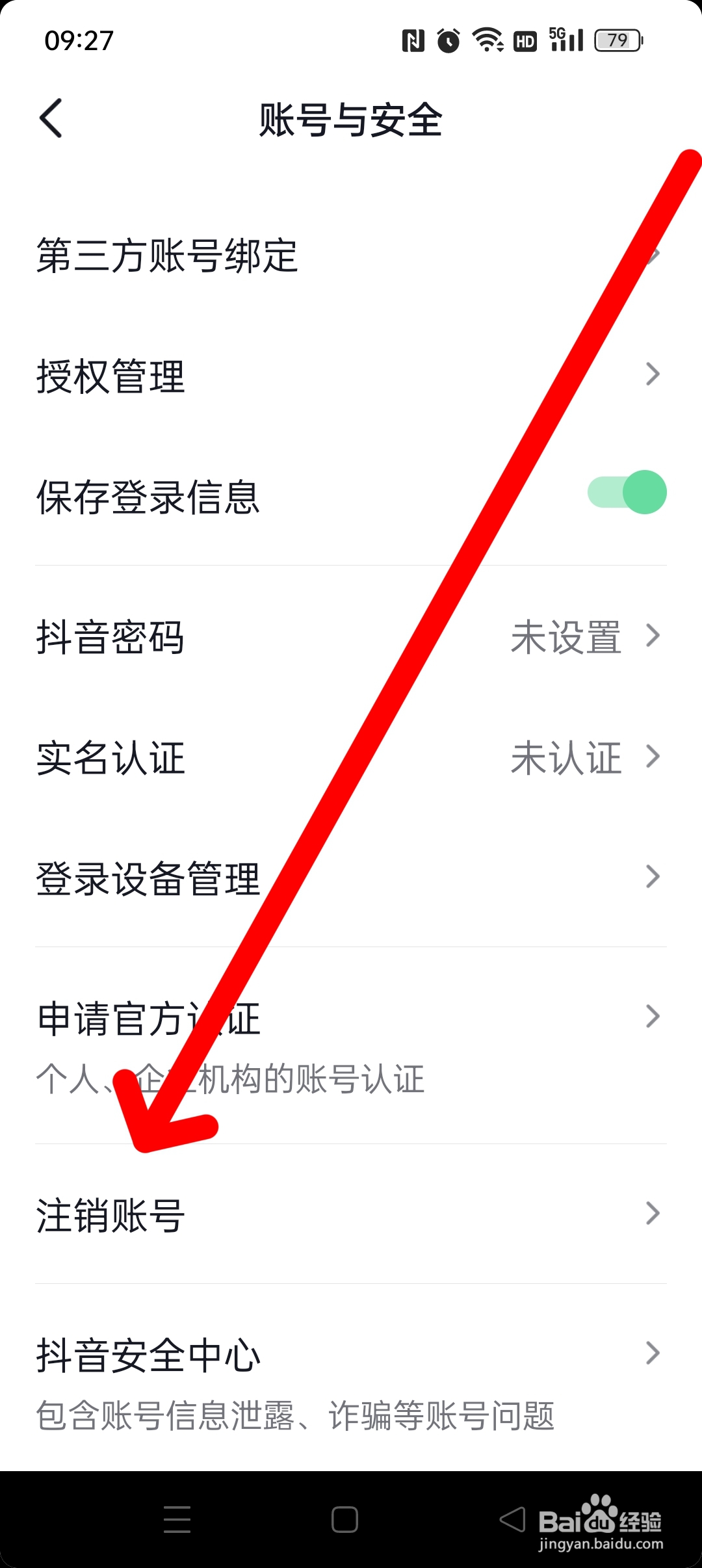Tap the HD indicator in the status bar
This screenshot has width=702, height=1568.
[x=524, y=40]
